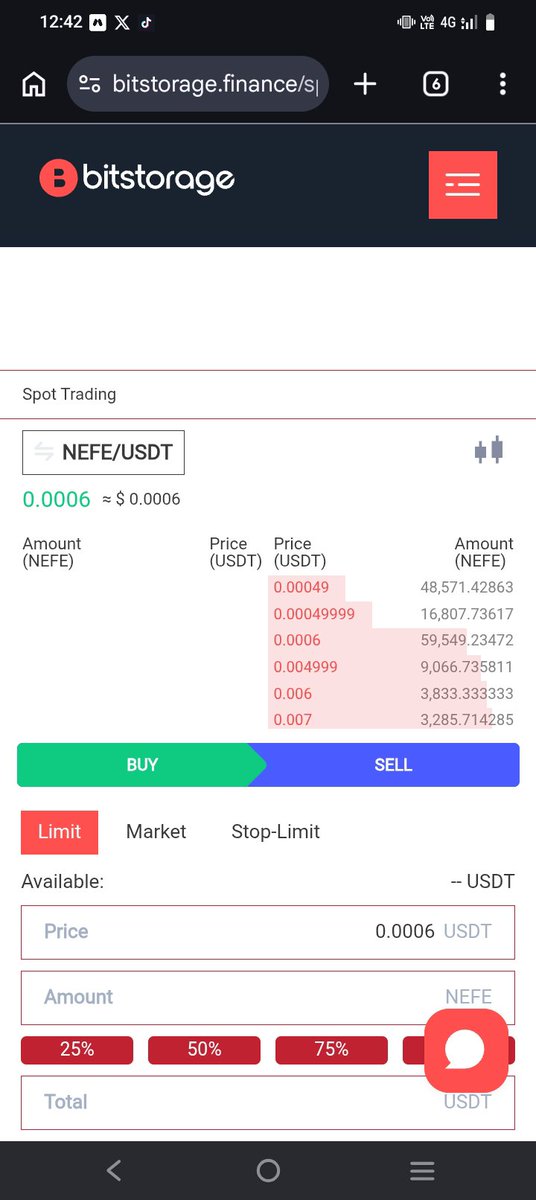Set amount to 50%
Image resolution: width=536 pixels, height=1200 pixels.
tap(204, 1050)
